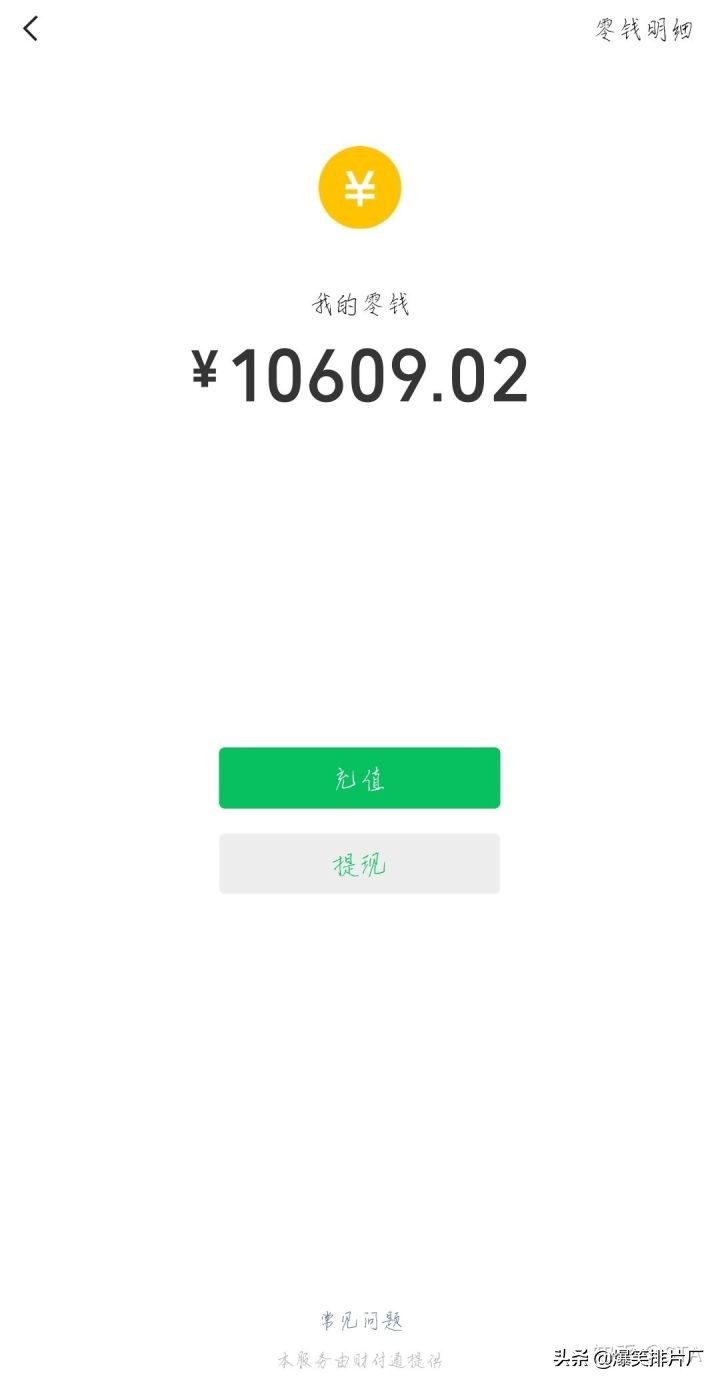Image resolution: width=720 pixels, height=1384 pixels.
Task: Tap the green 充值 top-up button
Action: click(x=359, y=778)
